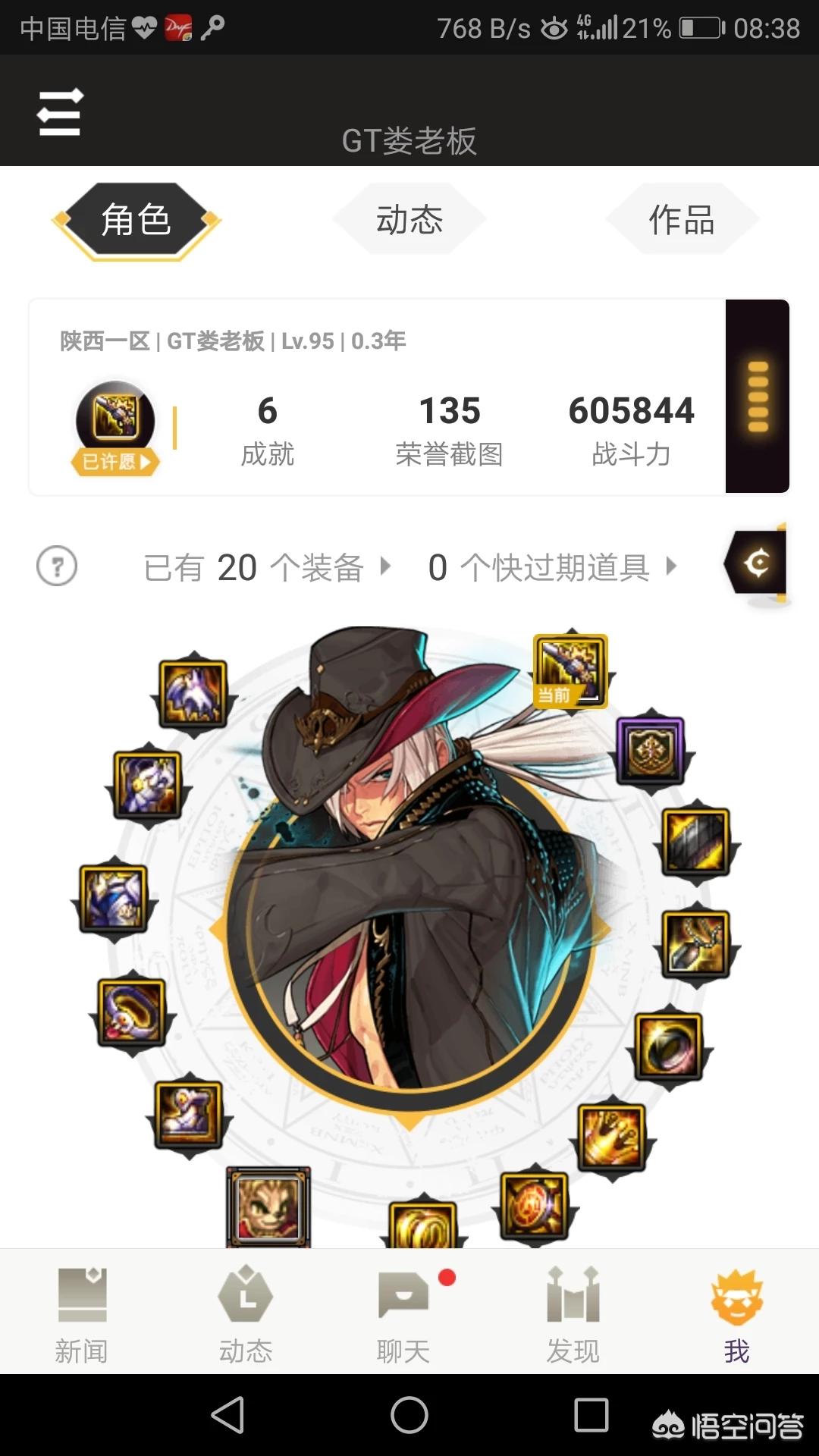Tap the 已许愿 wish badge
819x1456 pixels.
(x=115, y=461)
